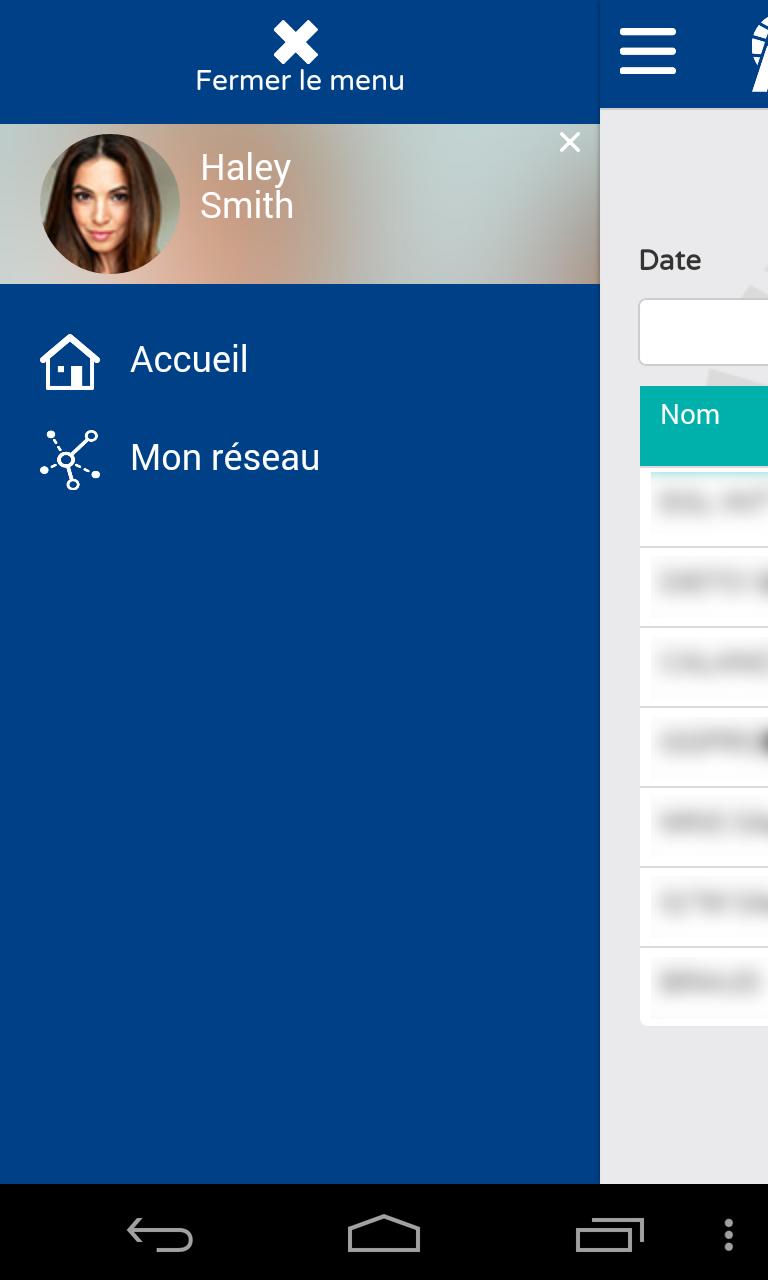768x1280 pixels.
Task: Select the Date input field
Action: (704, 332)
